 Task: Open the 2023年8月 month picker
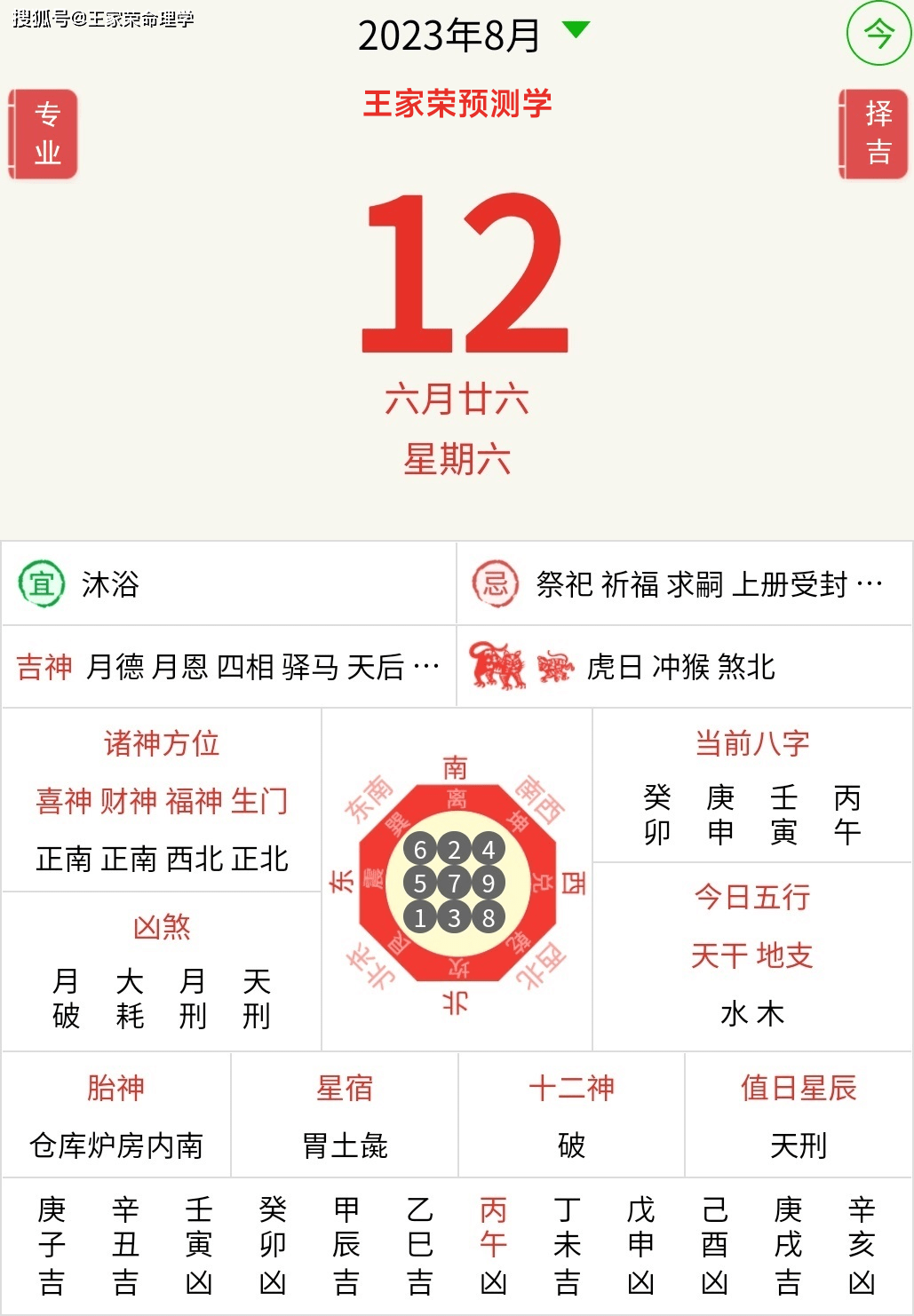(473, 35)
